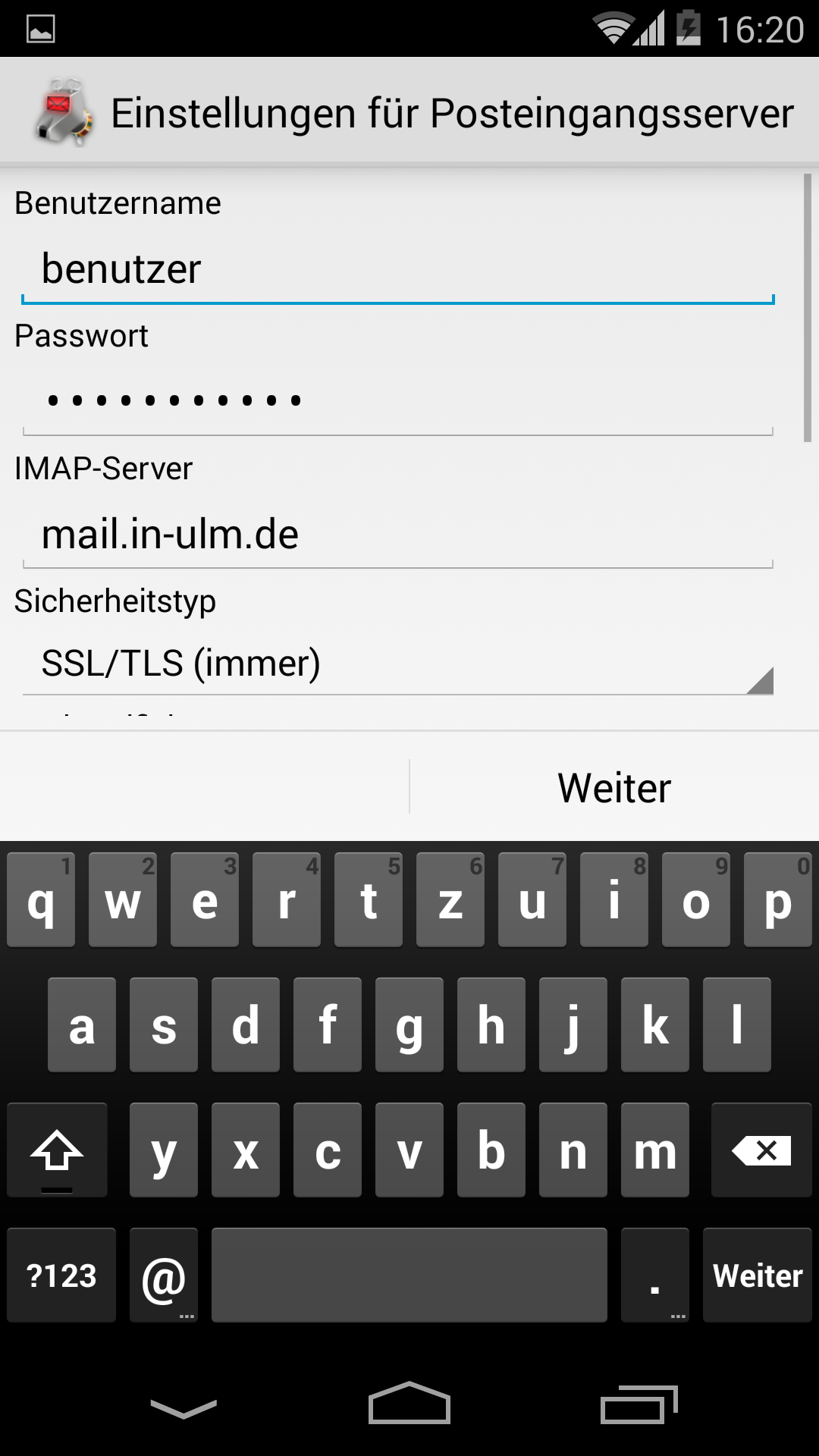Tap the Benutzername field containing benutzer
Viewport: 819px width, 1456px height.
(397, 269)
